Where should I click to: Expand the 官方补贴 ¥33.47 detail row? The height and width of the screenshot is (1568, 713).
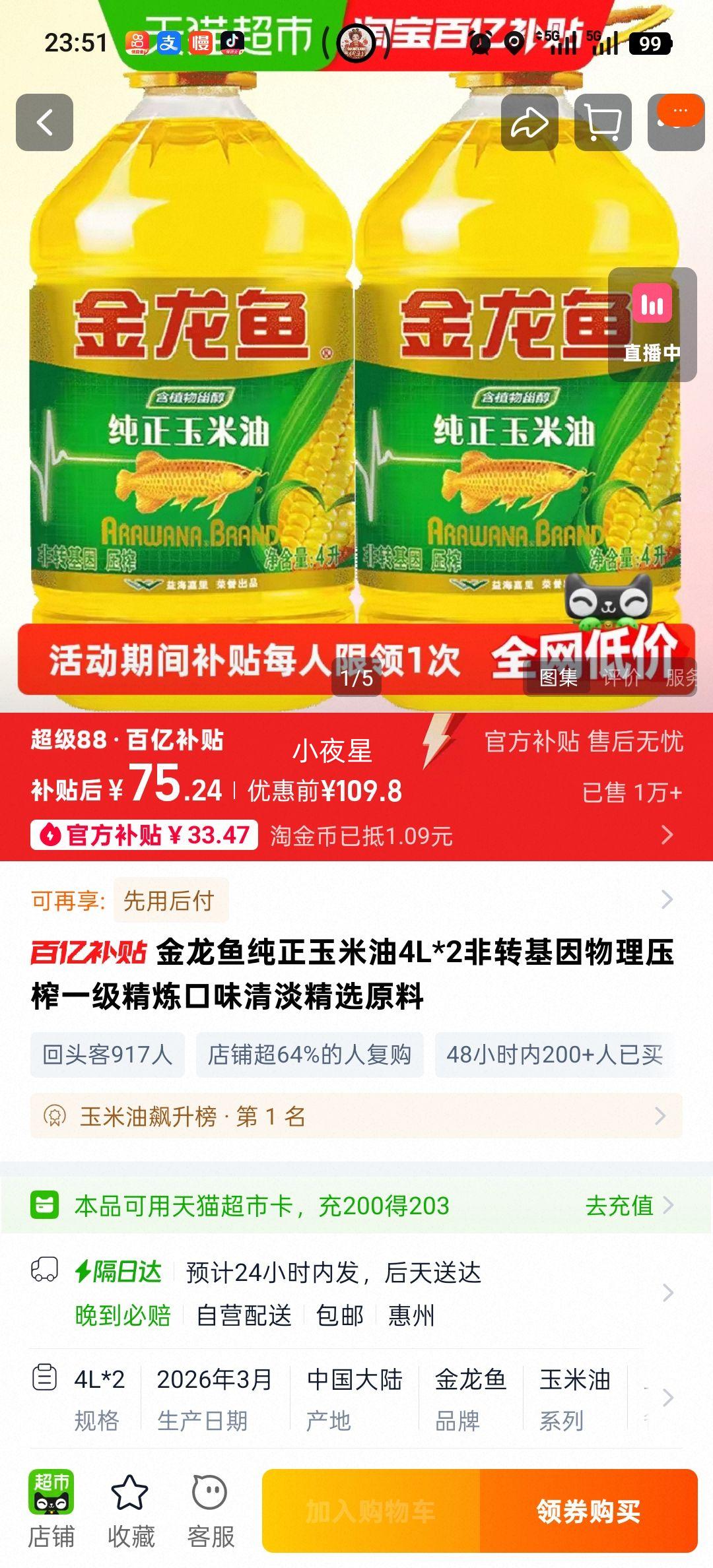[356, 835]
